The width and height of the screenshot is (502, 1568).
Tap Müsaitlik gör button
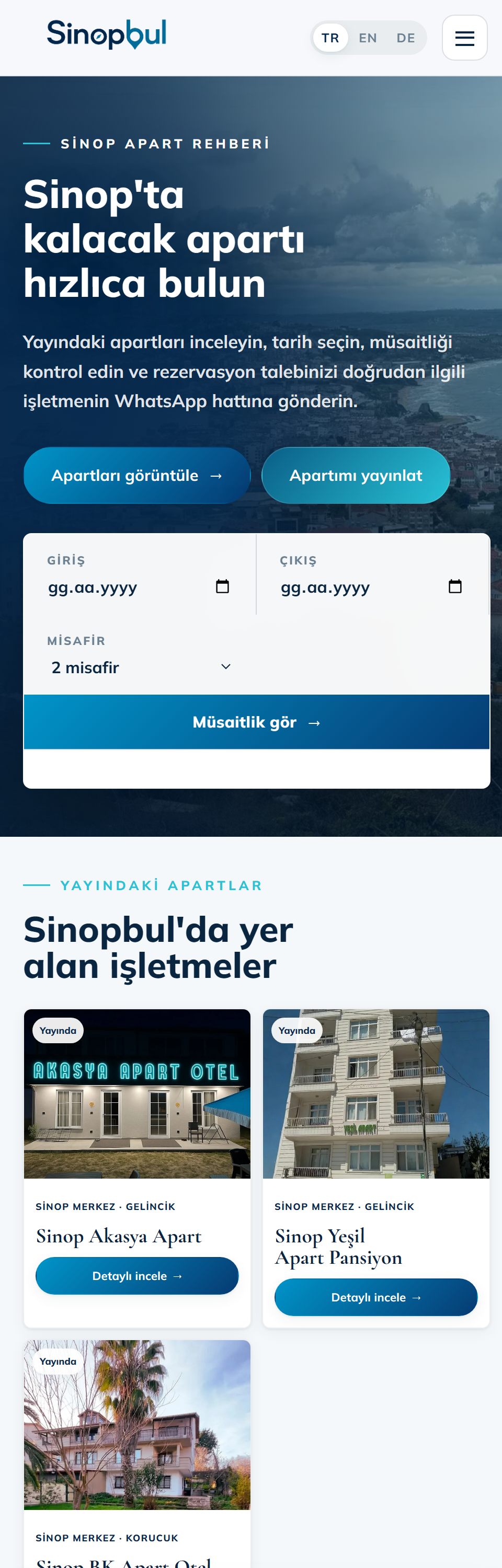coord(256,722)
